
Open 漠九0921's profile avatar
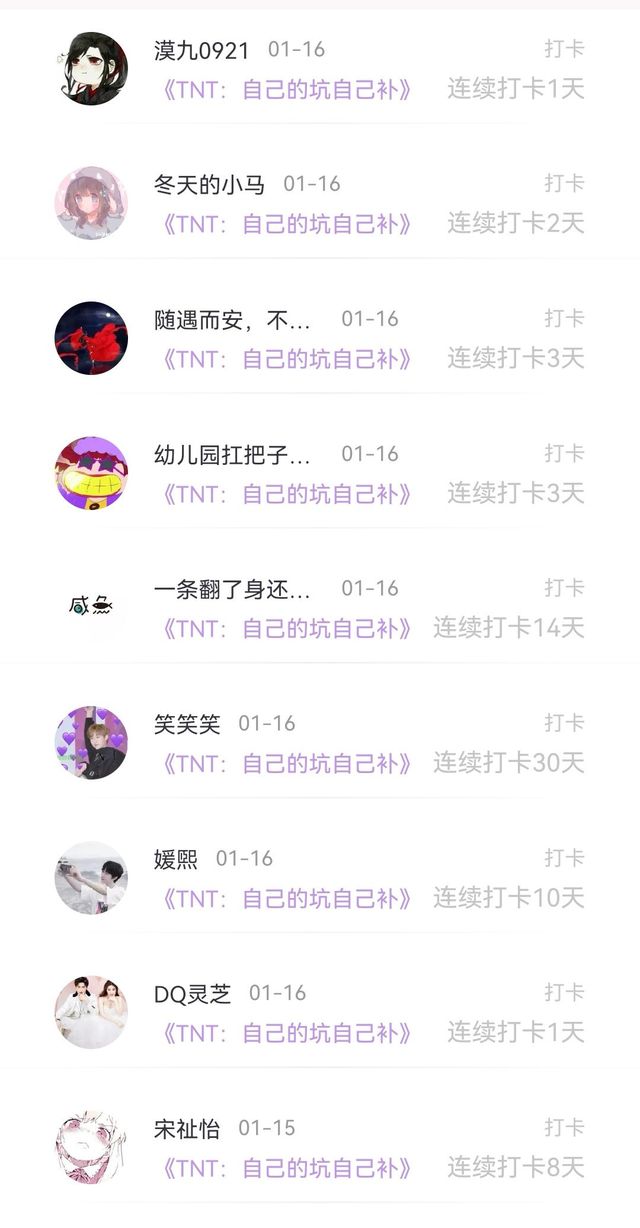pyautogui.click(x=91, y=68)
